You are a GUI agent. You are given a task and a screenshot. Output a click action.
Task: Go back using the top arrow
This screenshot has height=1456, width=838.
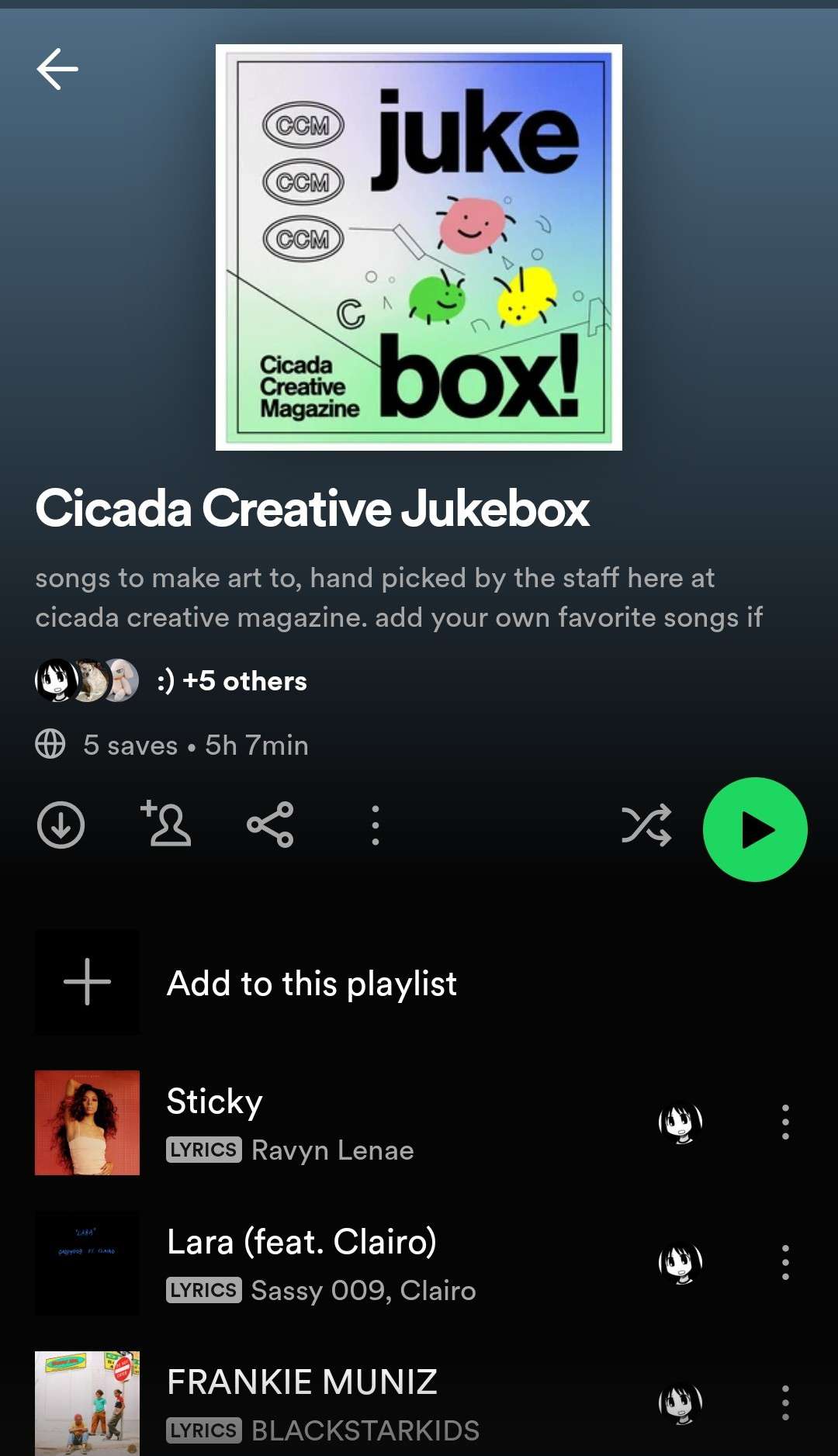(57, 69)
